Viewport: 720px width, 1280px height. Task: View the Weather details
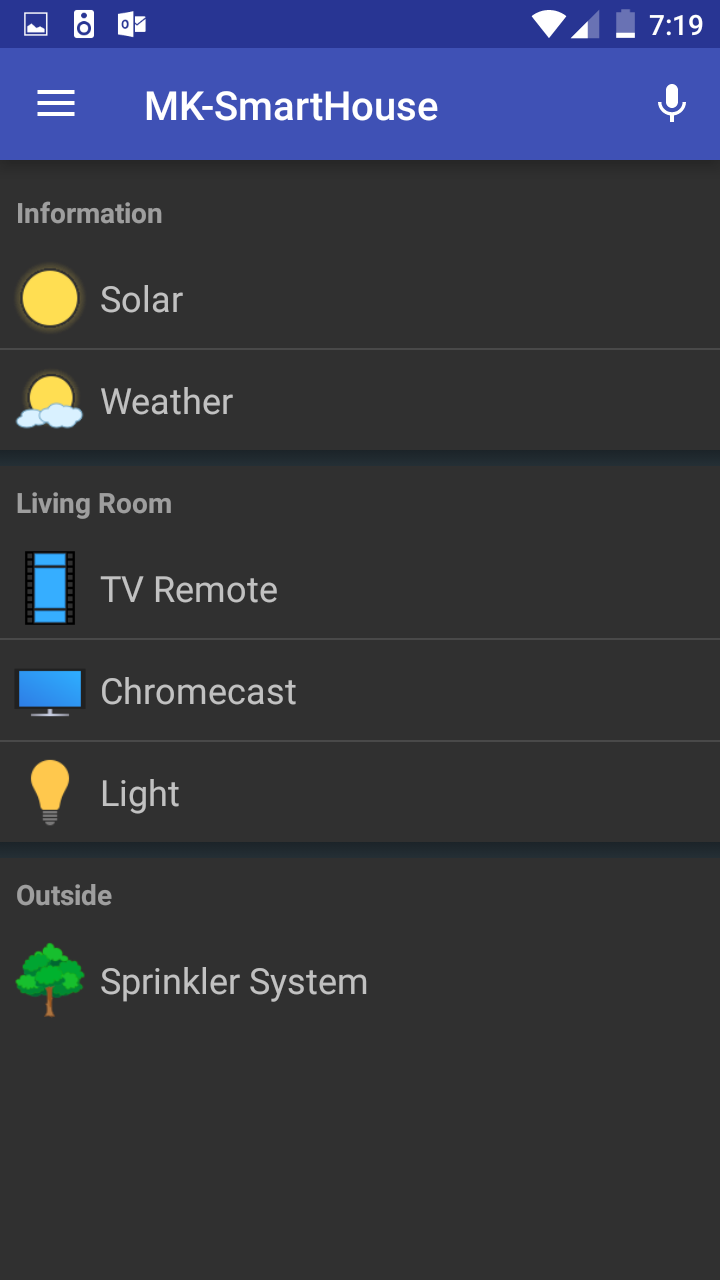[x=166, y=401]
